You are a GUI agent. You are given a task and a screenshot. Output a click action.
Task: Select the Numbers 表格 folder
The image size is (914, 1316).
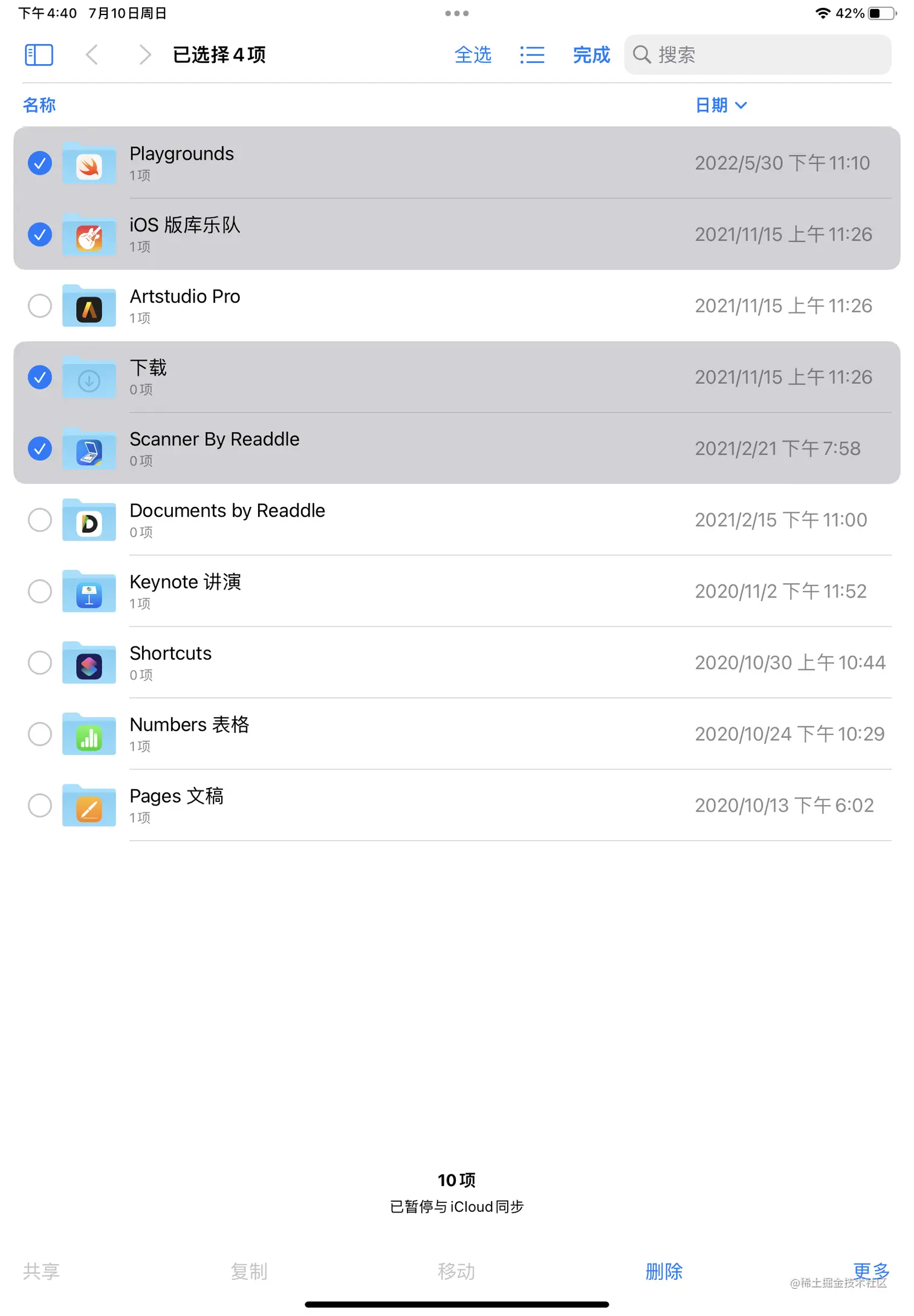click(40, 734)
